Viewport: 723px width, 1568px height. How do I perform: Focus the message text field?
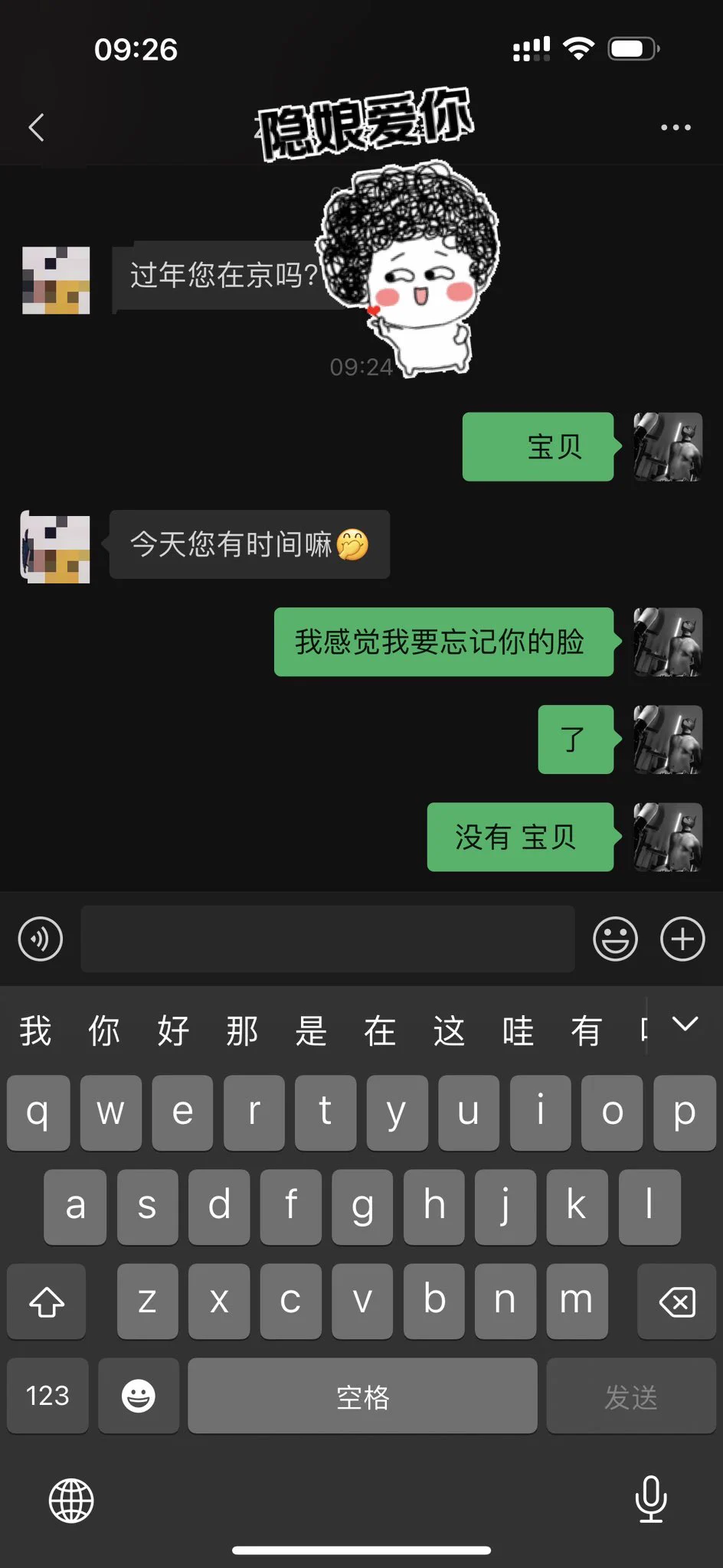click(x=328, y=939)
